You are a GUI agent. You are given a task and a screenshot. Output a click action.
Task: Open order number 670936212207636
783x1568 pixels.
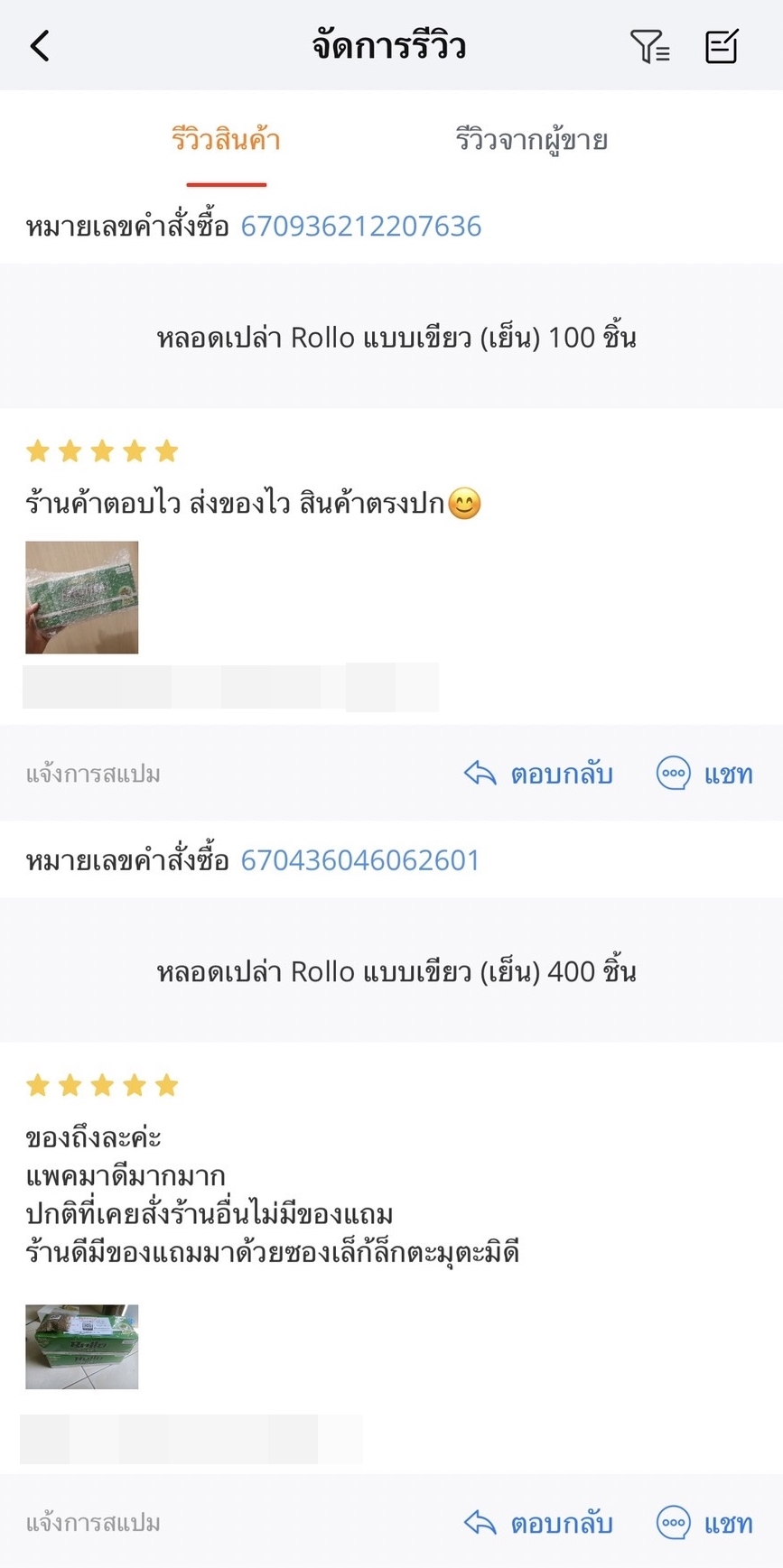click(x=360, y=226)
